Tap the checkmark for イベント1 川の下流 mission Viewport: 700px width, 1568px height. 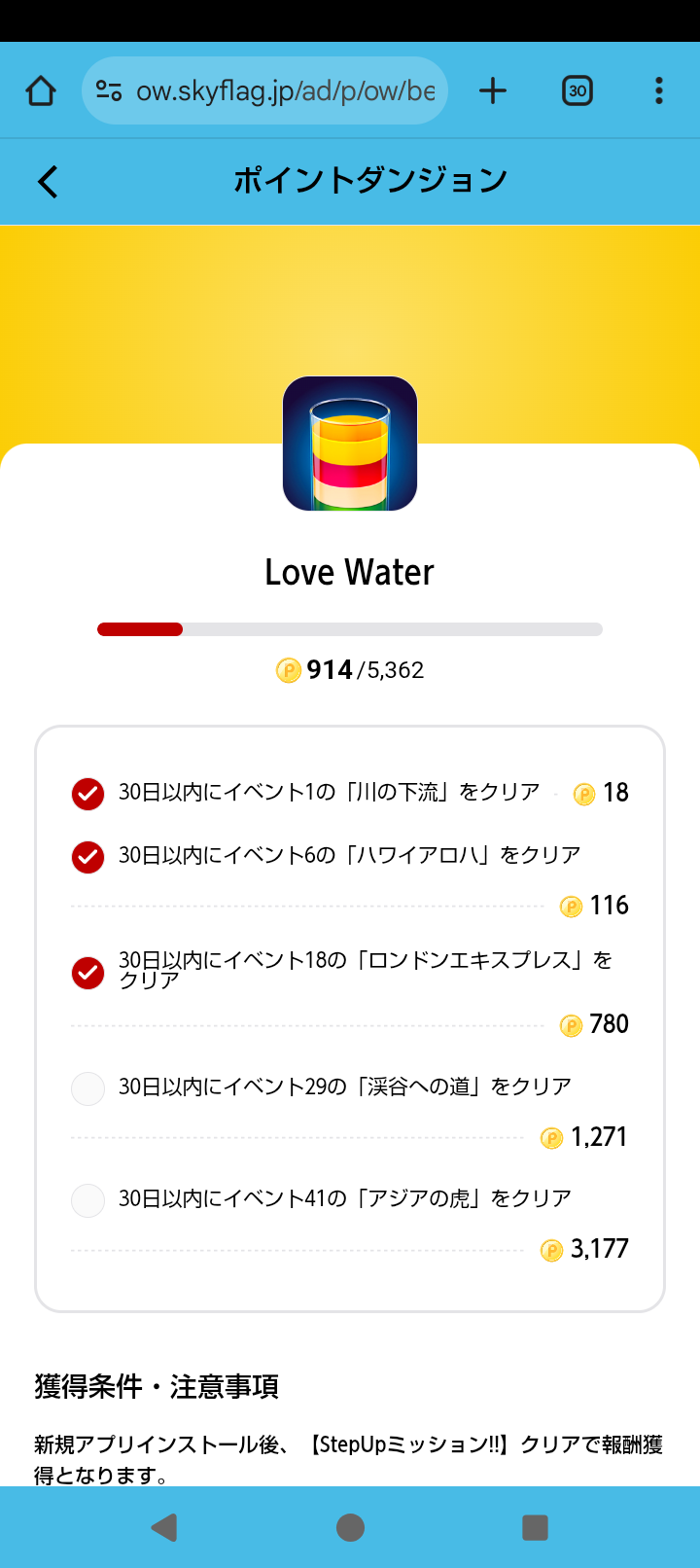87,794
